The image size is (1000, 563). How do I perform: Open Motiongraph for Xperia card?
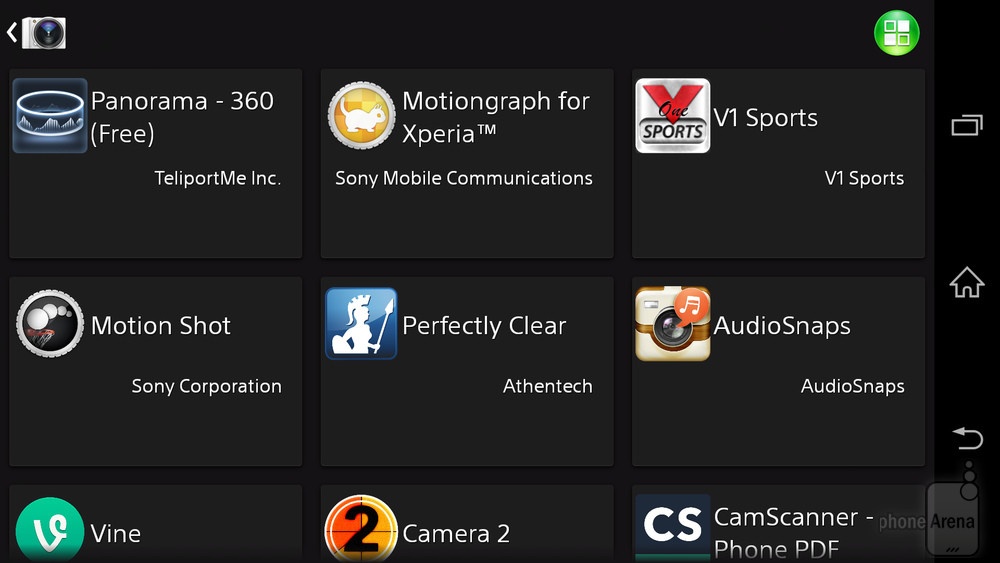467,164
